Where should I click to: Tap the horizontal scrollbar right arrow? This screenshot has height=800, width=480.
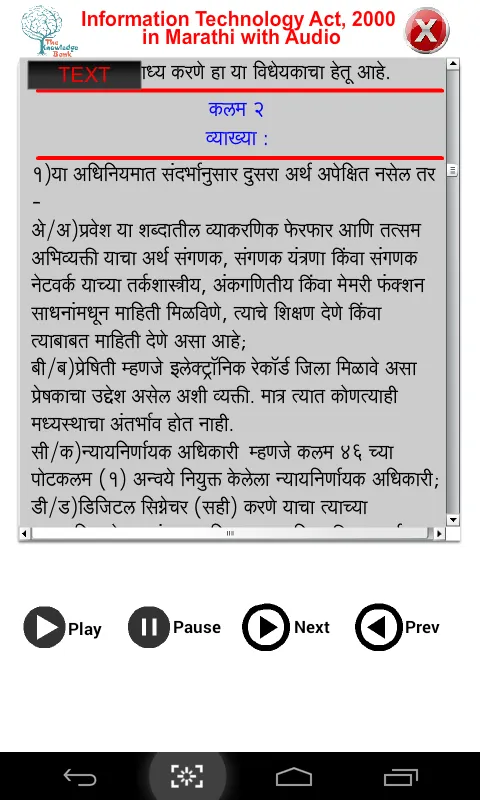439,534
